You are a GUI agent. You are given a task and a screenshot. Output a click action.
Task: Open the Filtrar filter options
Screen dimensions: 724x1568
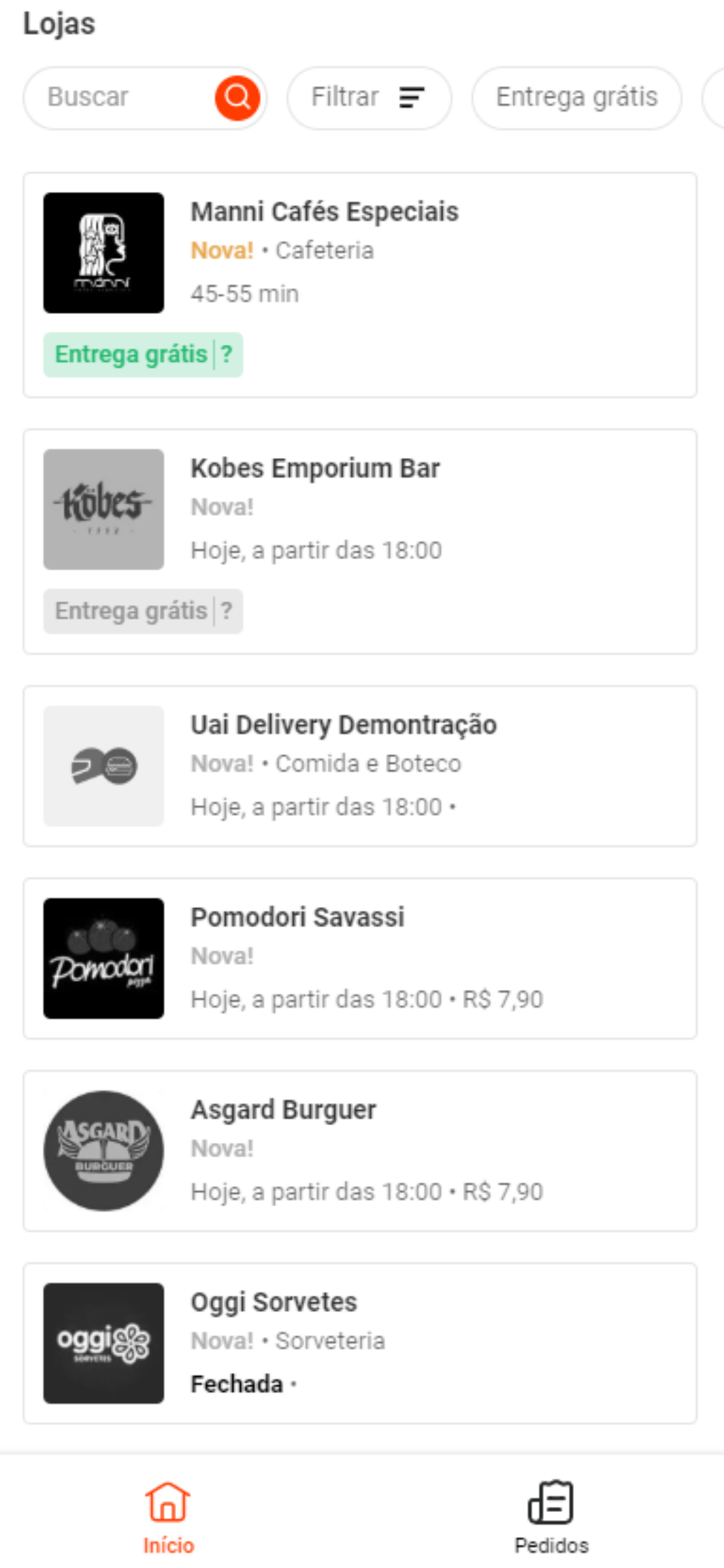pyautogui.click(x=370, y=97)
